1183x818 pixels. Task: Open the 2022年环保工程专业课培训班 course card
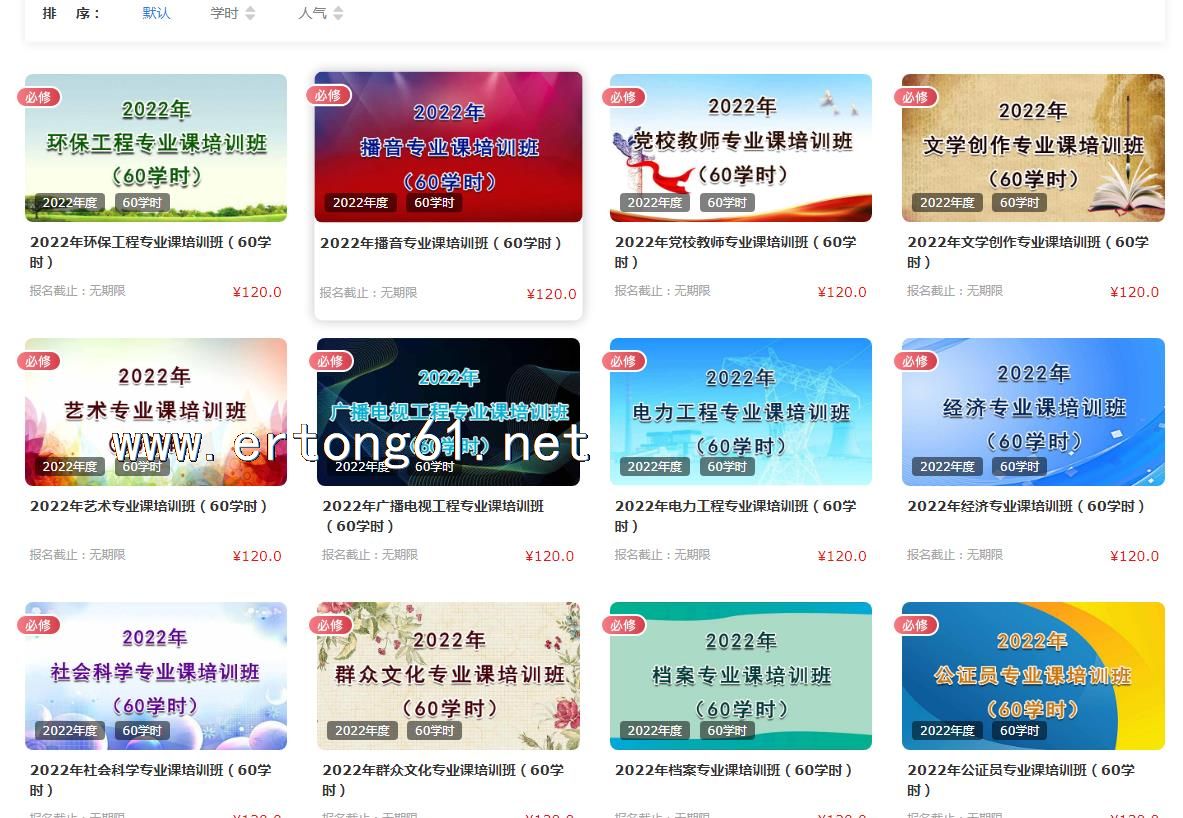coord(155,148)
